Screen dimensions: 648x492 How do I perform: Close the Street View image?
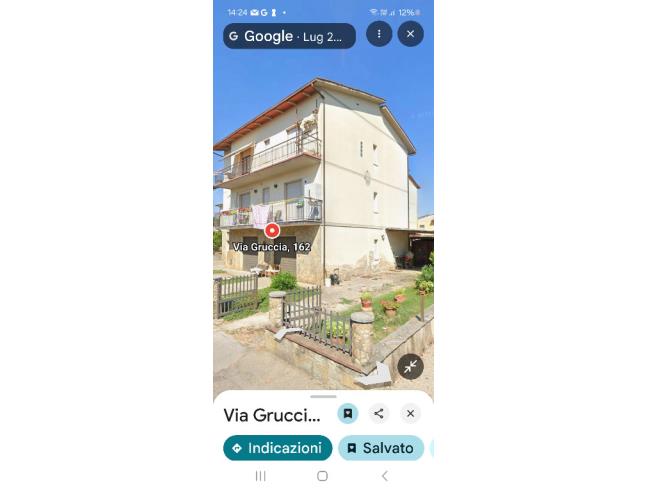click(x=410, y=34)
